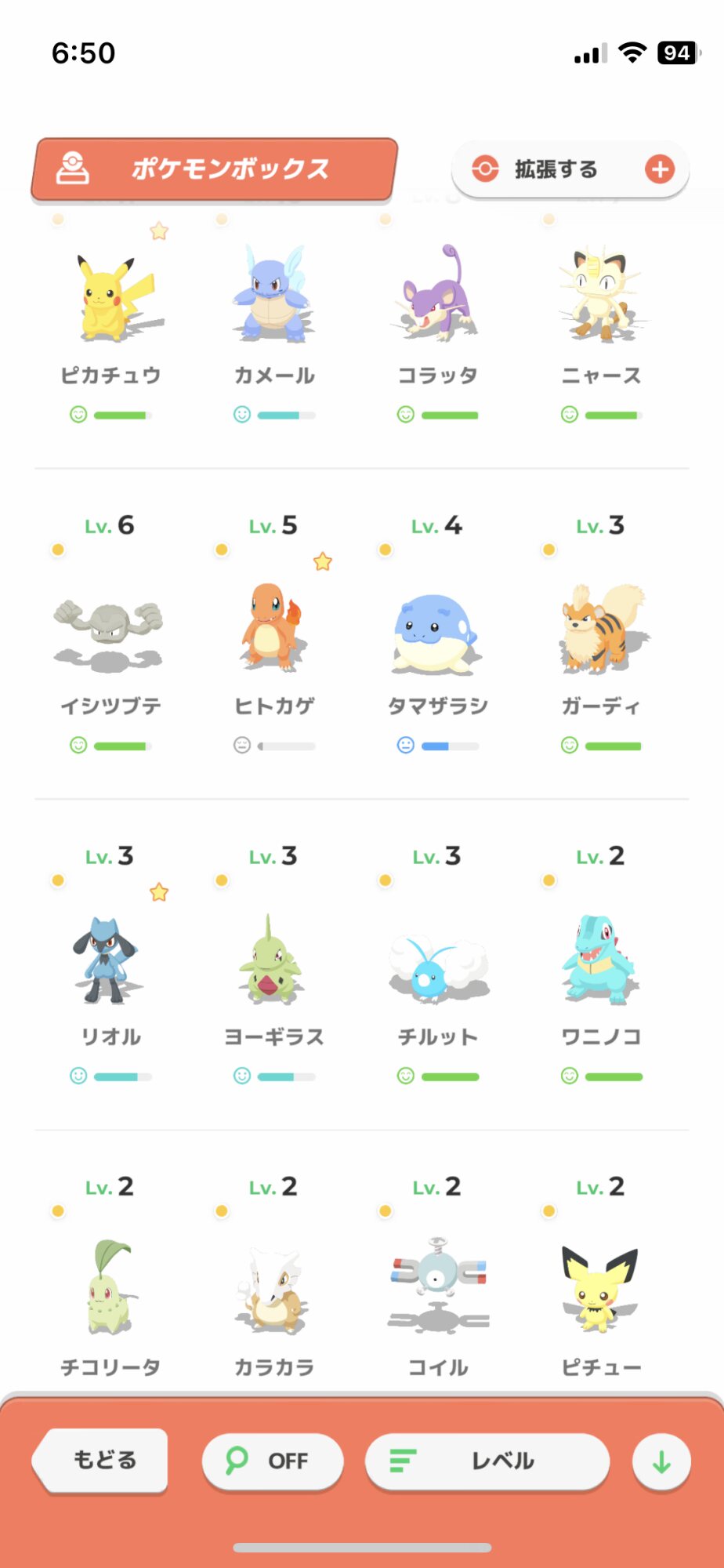724x1568 pixels.
Task: View タマザラシ's info
Action: pos(438,633)
